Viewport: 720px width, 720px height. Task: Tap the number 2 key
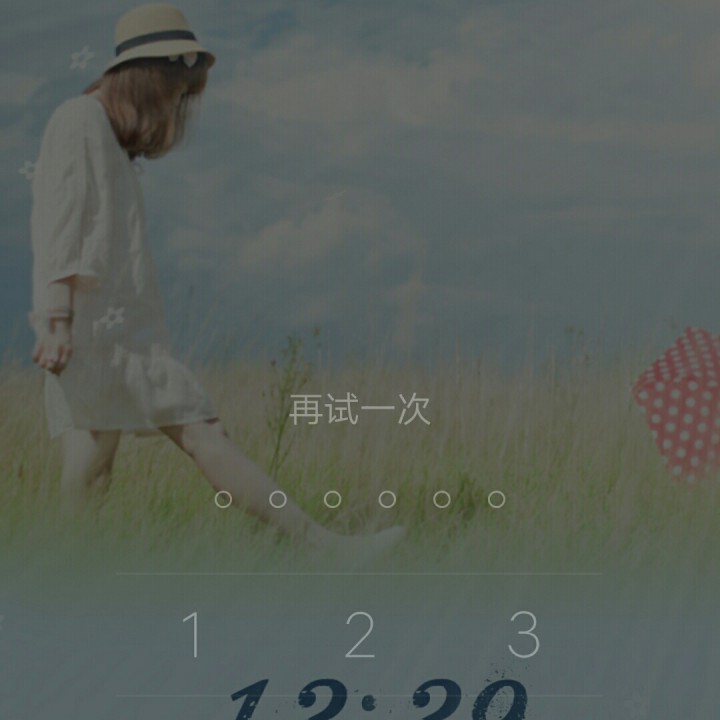(x=360, y=635)
